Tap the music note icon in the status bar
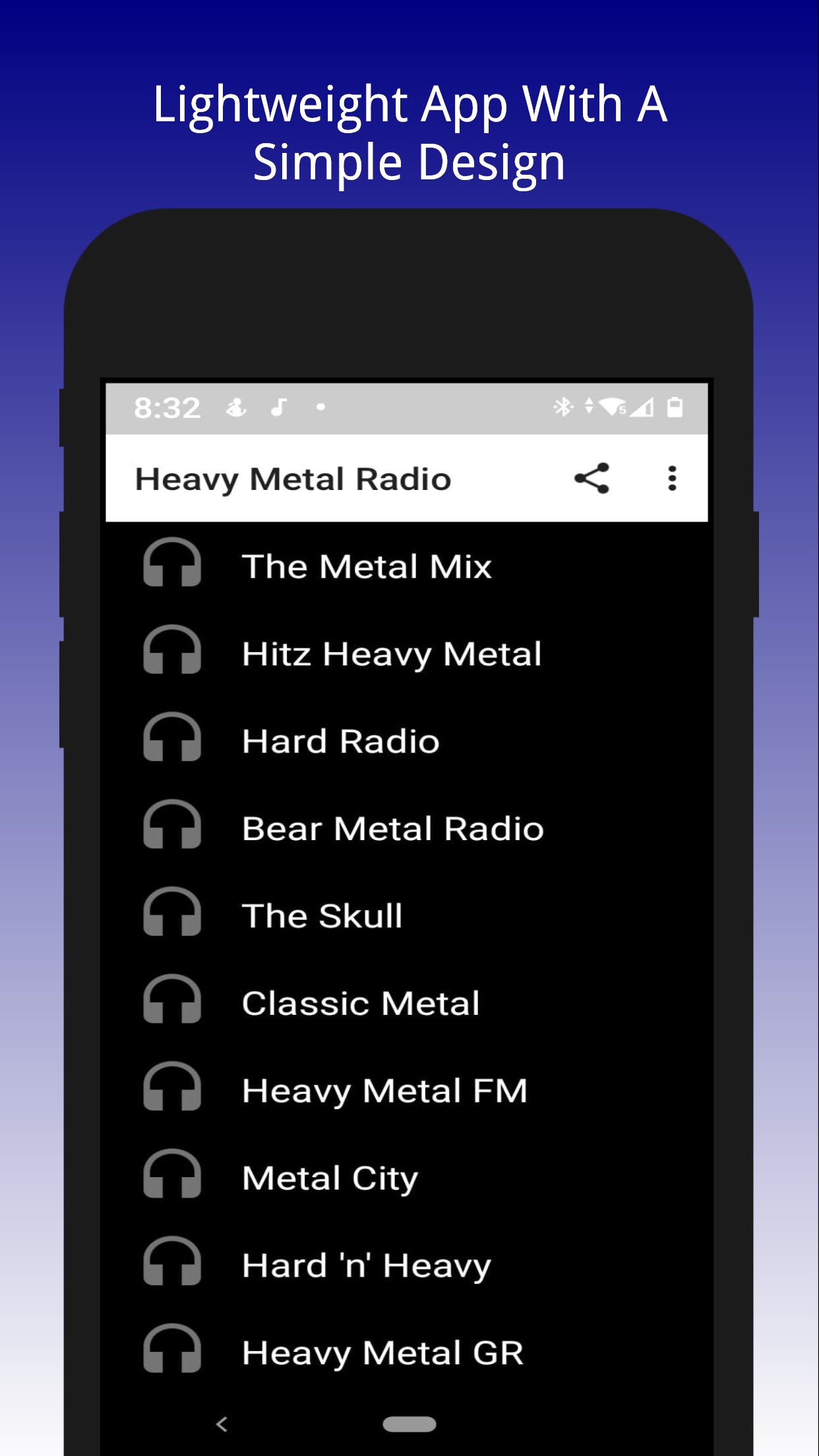Viewport: 819px width, 1456px height. pos(280,407)
